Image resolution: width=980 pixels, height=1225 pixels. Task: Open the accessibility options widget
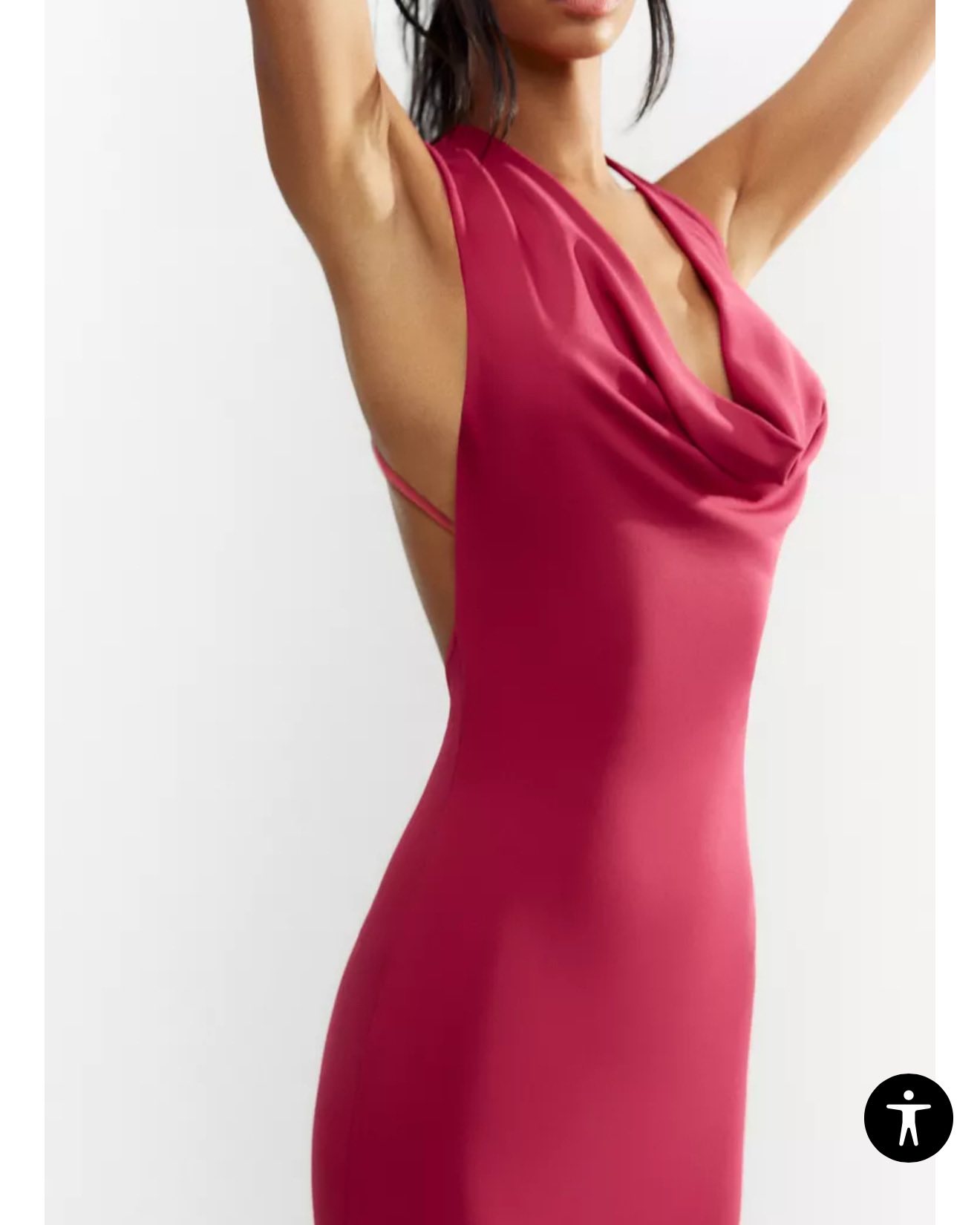pos(907,1117)
